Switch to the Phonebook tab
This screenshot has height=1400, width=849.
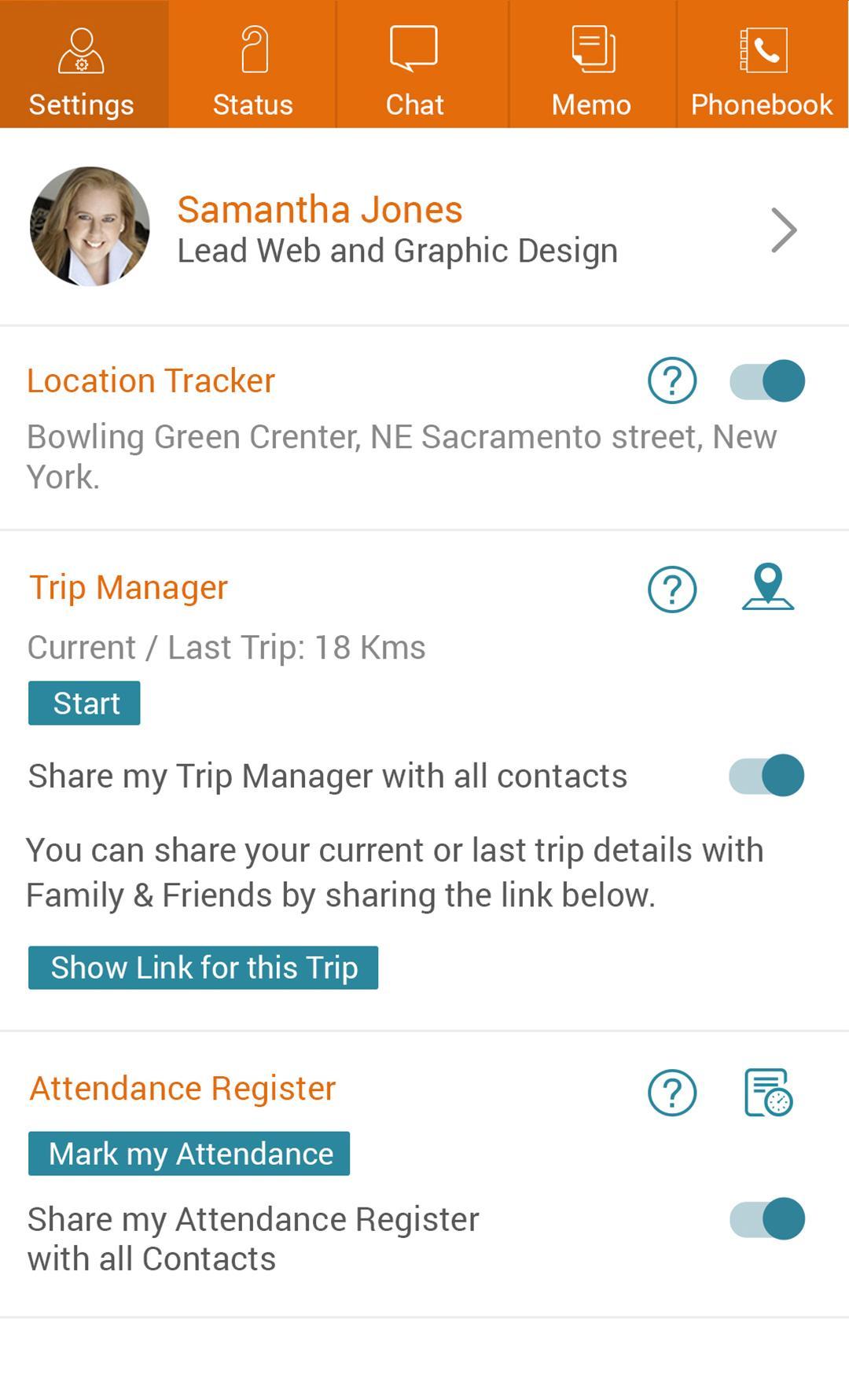763,64
